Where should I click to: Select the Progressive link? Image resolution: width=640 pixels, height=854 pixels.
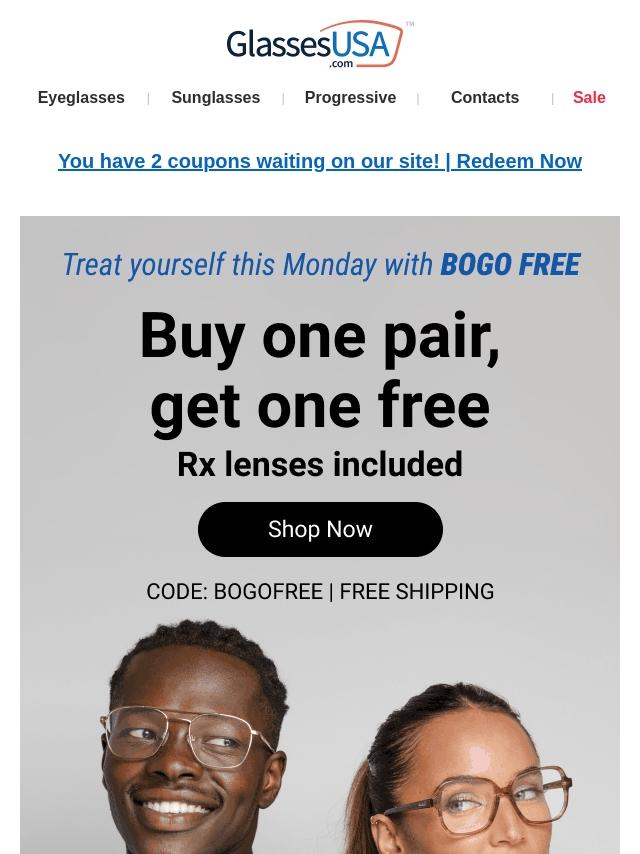350,97
